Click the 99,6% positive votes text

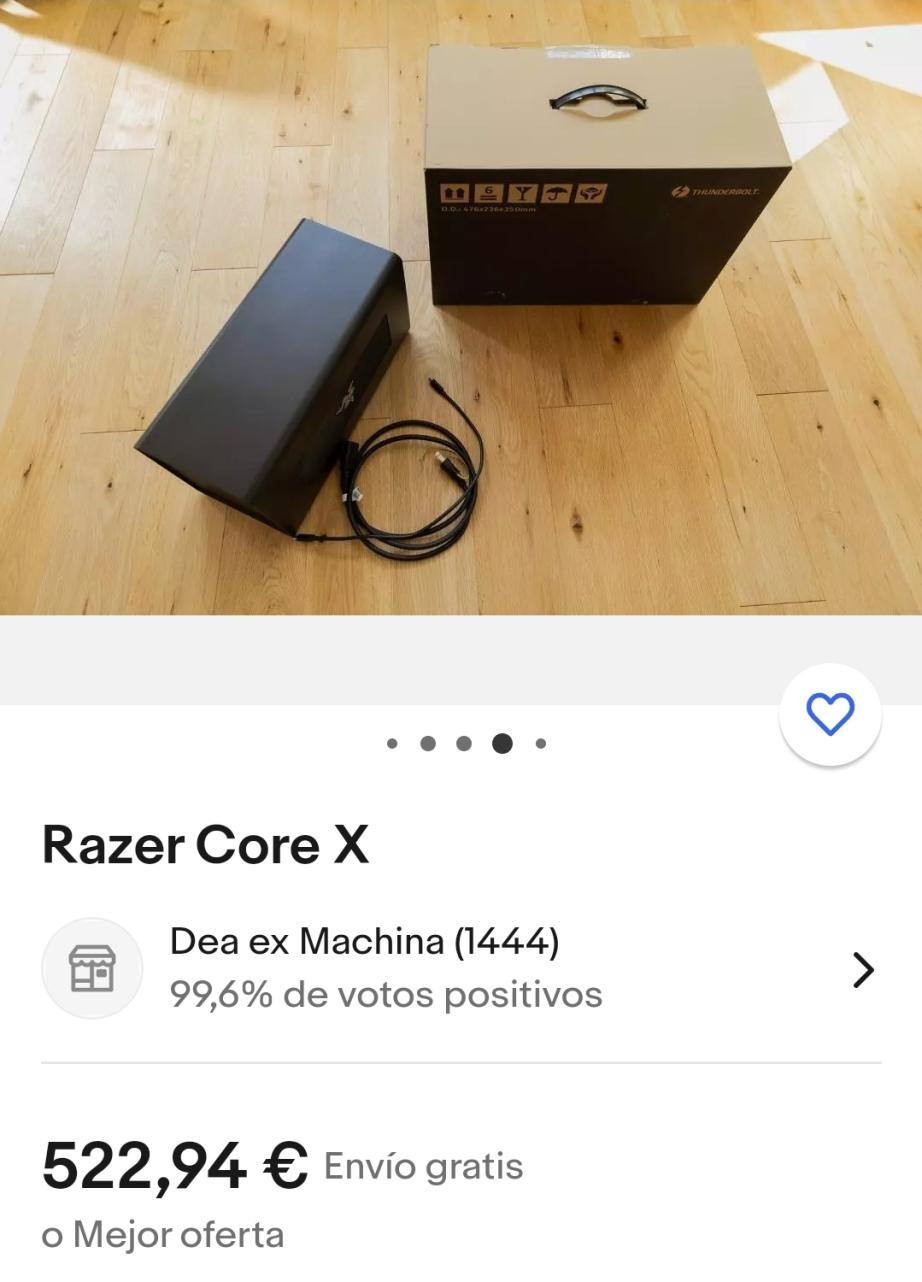click(386, 994)
